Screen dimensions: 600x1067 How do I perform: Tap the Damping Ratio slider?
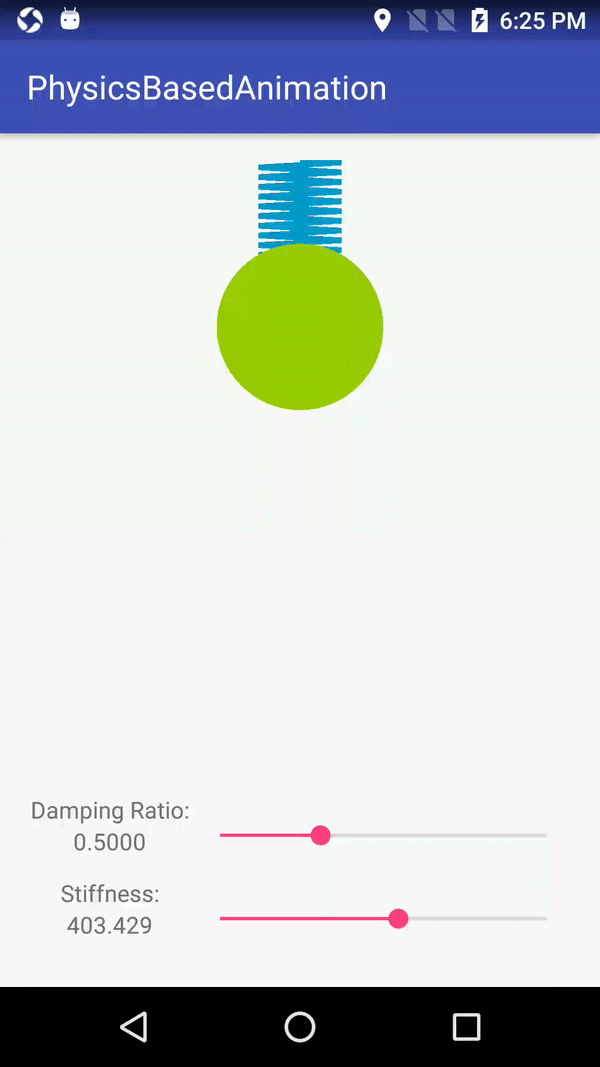pyautogui.click(x=383, y=835)
